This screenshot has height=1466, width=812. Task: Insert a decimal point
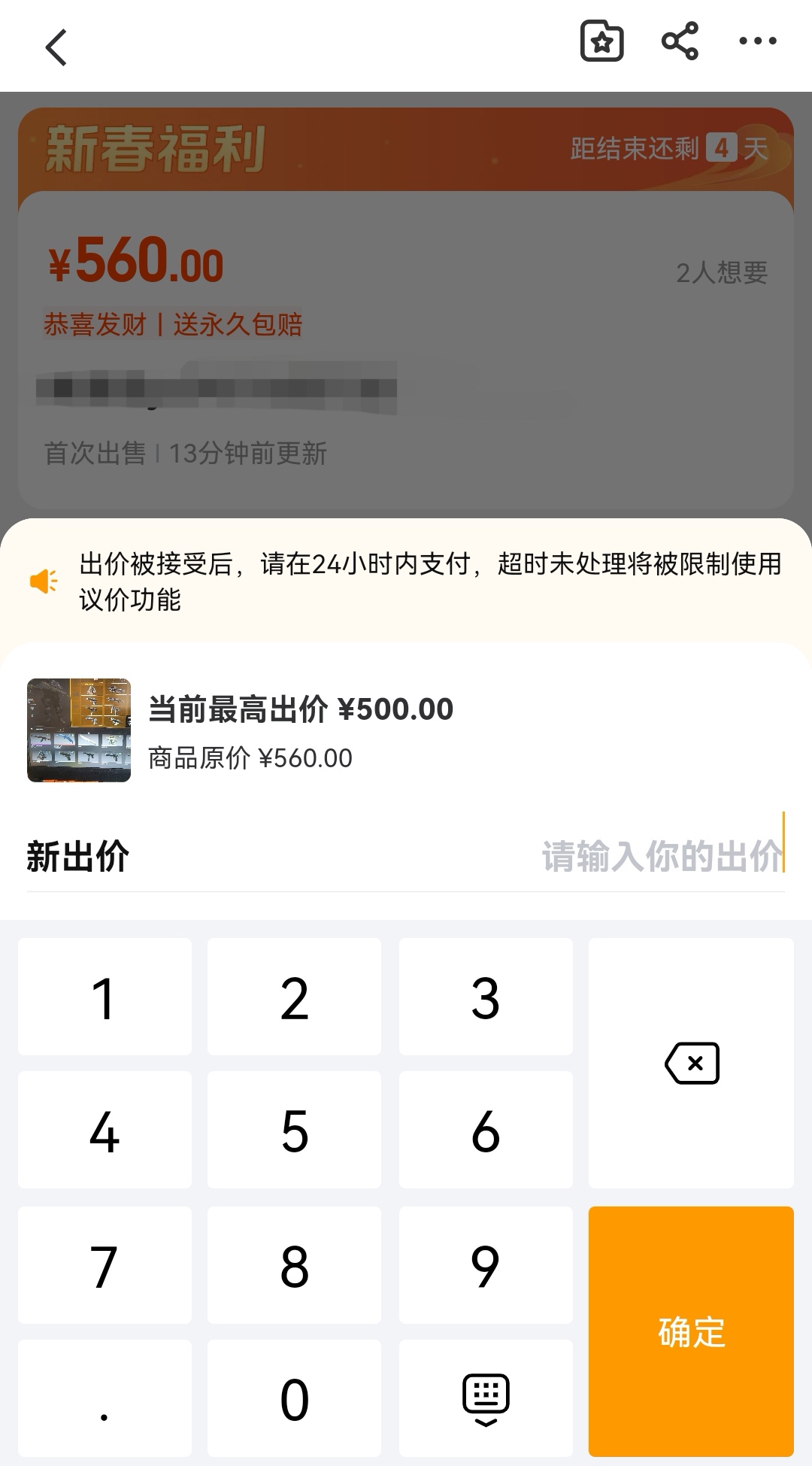[x=105, y=1398]
